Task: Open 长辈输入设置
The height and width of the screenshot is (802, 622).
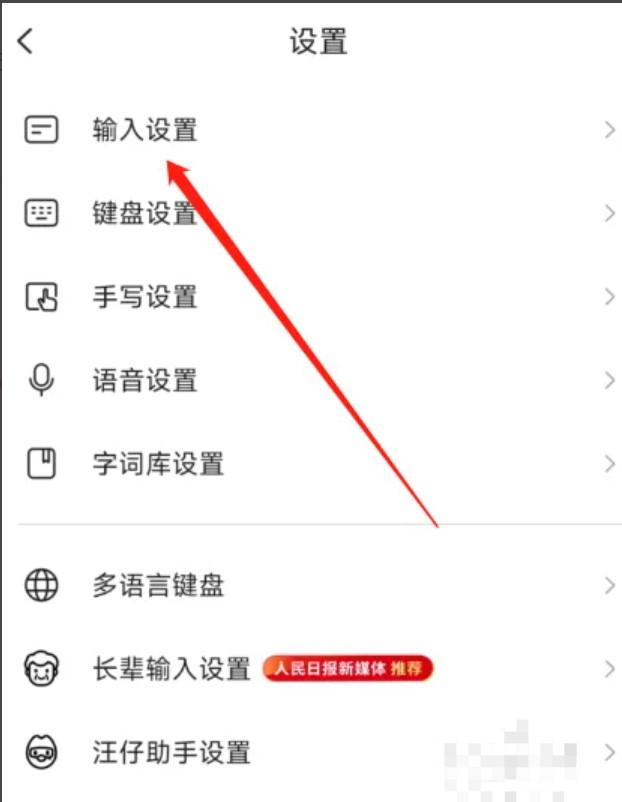Action: (170, 669)
